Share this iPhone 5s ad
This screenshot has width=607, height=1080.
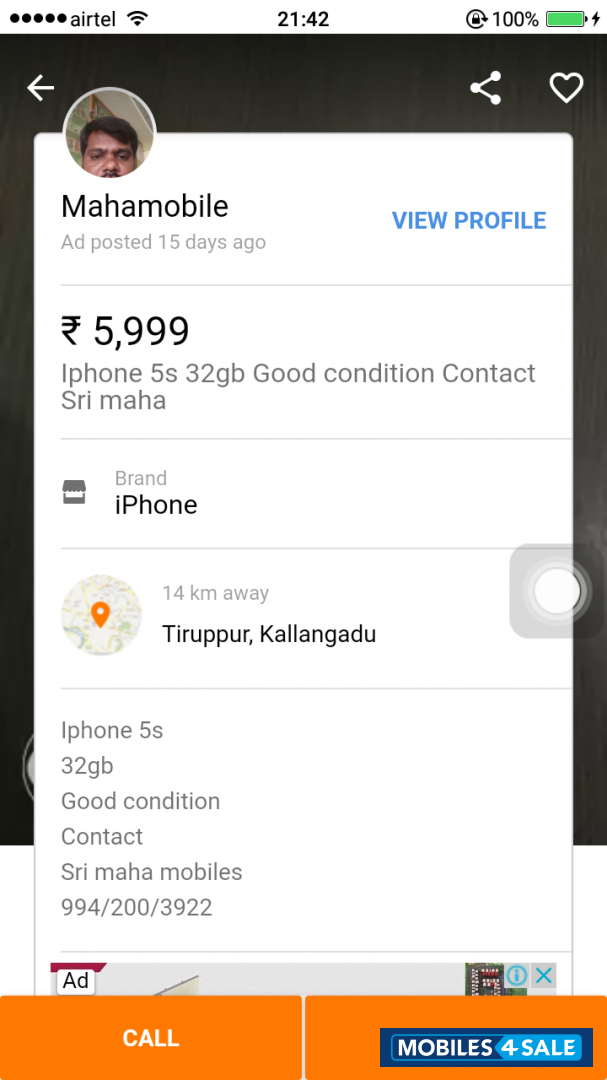pos(486,88)
